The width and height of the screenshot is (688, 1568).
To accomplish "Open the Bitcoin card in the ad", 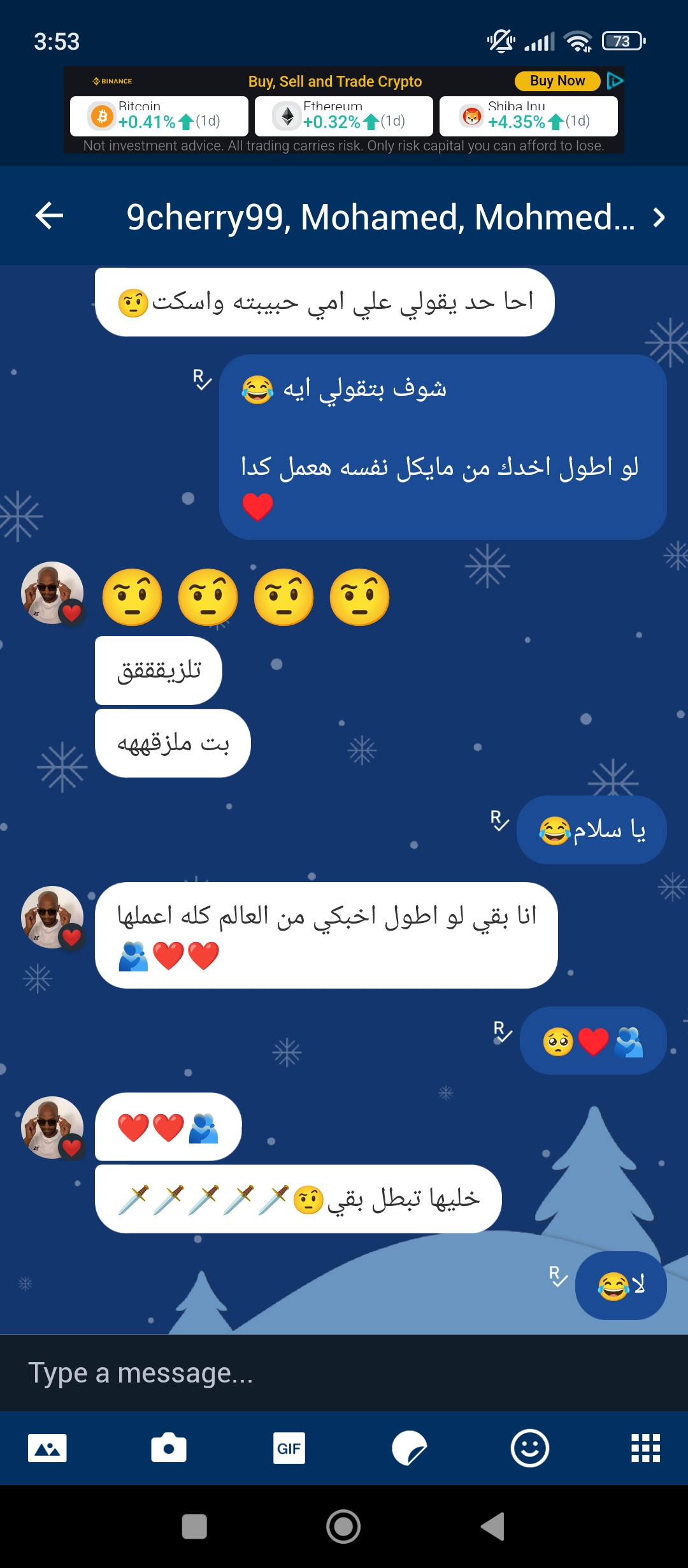I will tap(159, 116).
